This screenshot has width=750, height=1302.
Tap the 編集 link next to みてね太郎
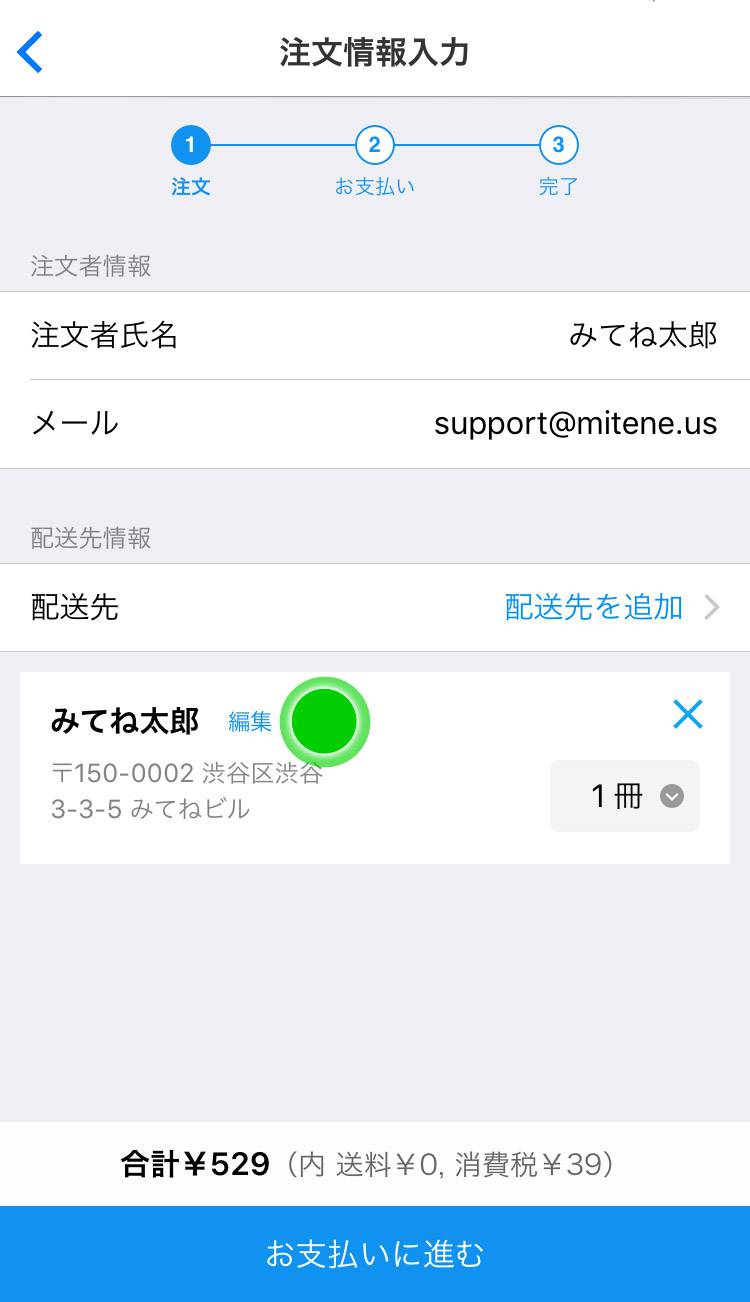coord(250,721)
